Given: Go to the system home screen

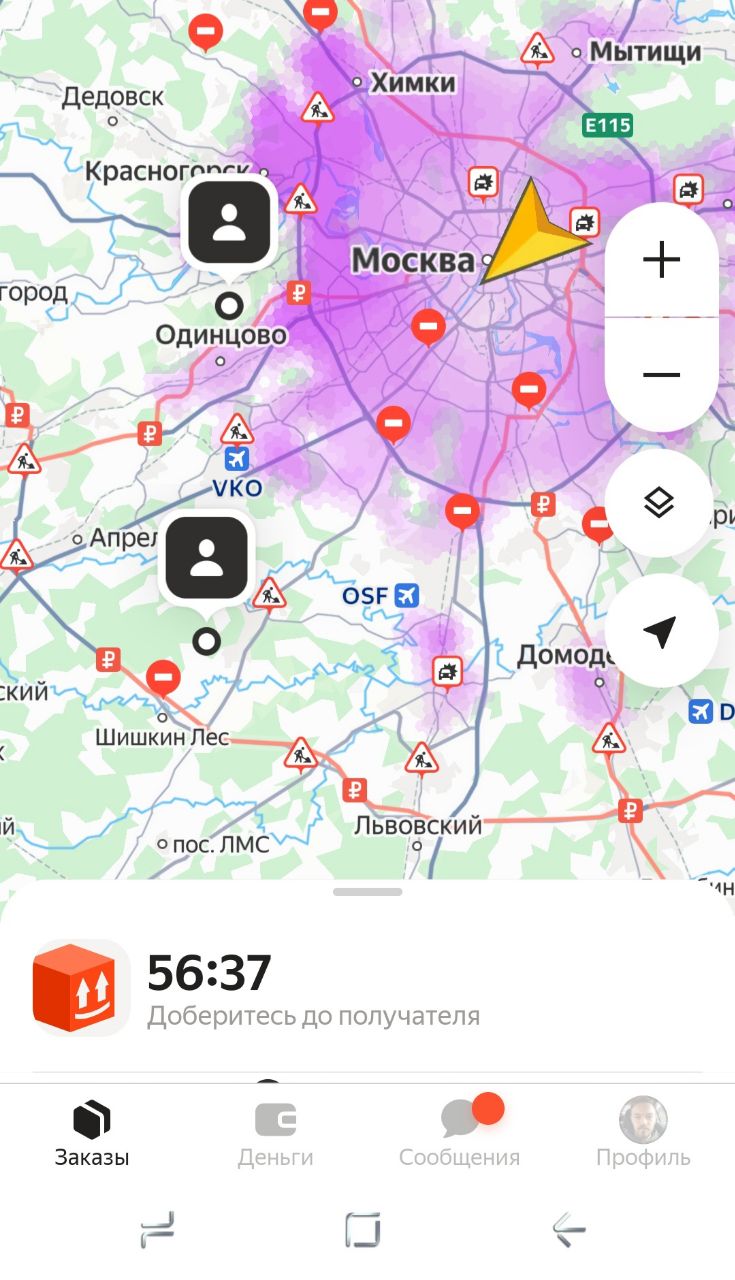Looking at the screenshot, I should (x=363, y=1229).
